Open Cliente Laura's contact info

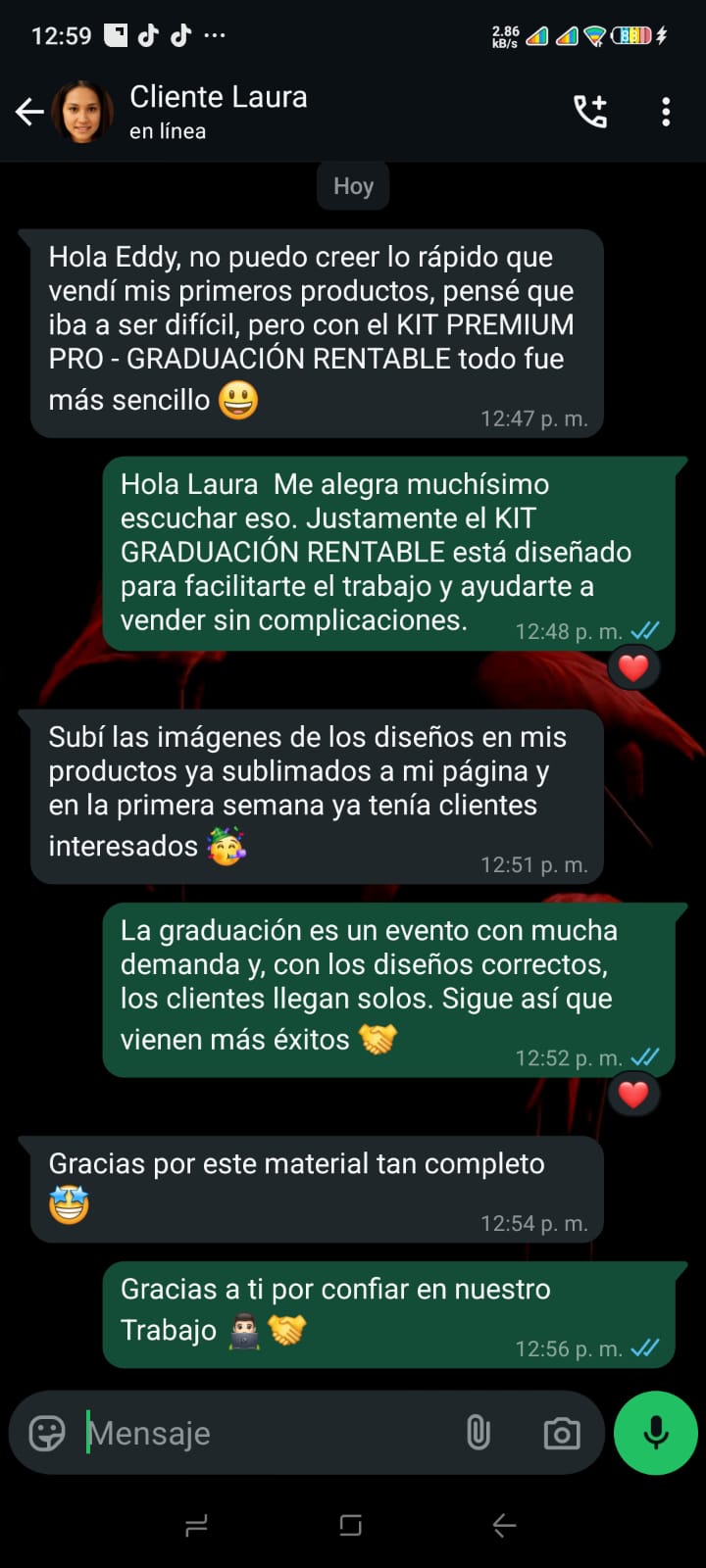coord(218,112)
